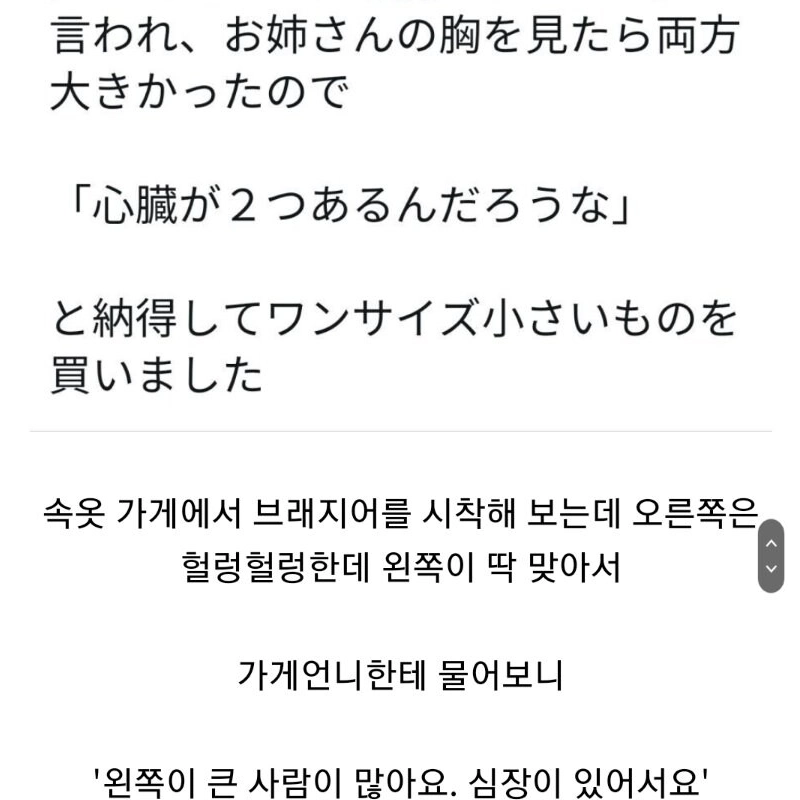
Task: Tap the fast-scroll handle with up and down chevrons
Action: click(x=770, y=555)
